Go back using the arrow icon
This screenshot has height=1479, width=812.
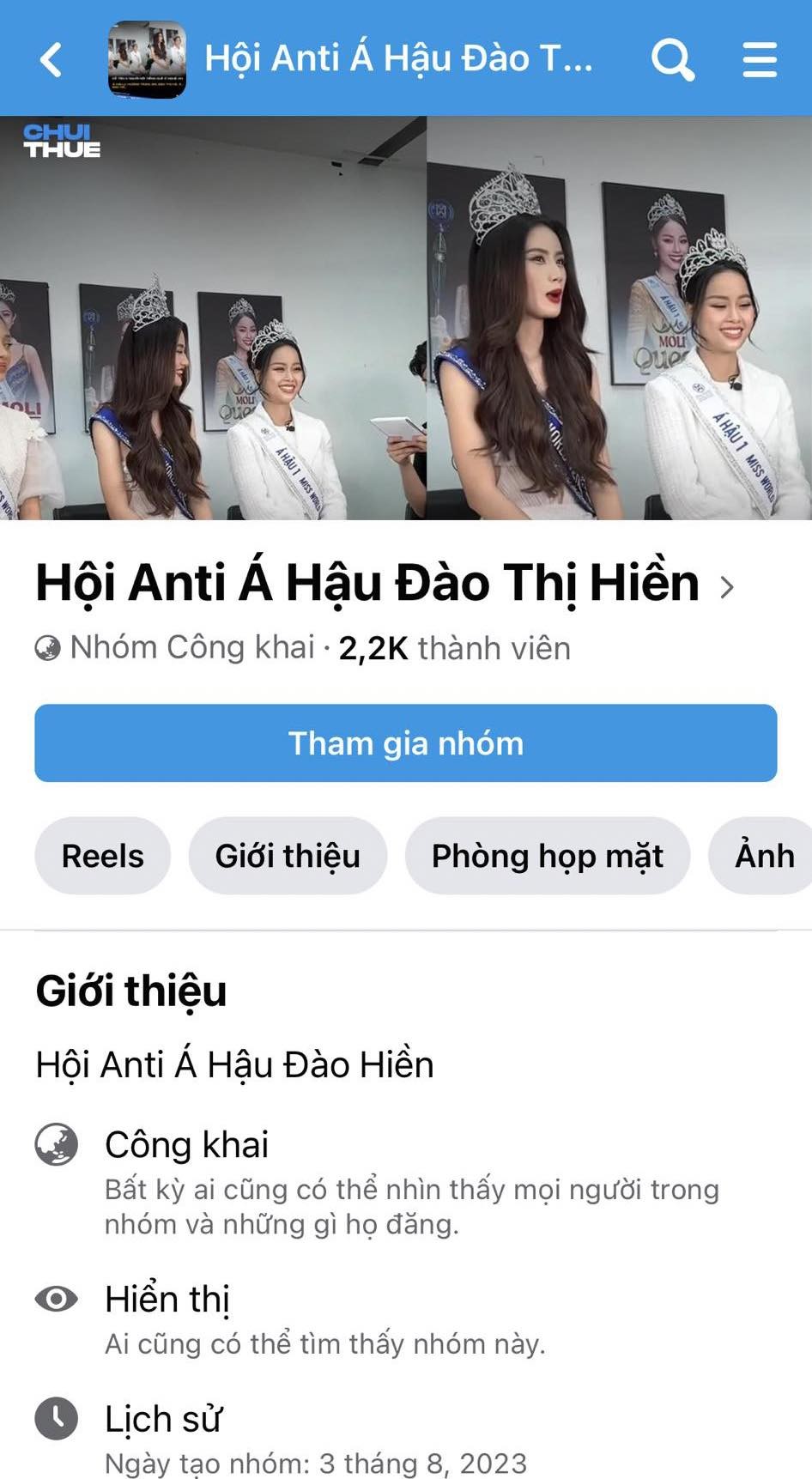click(x=52, y=59)
